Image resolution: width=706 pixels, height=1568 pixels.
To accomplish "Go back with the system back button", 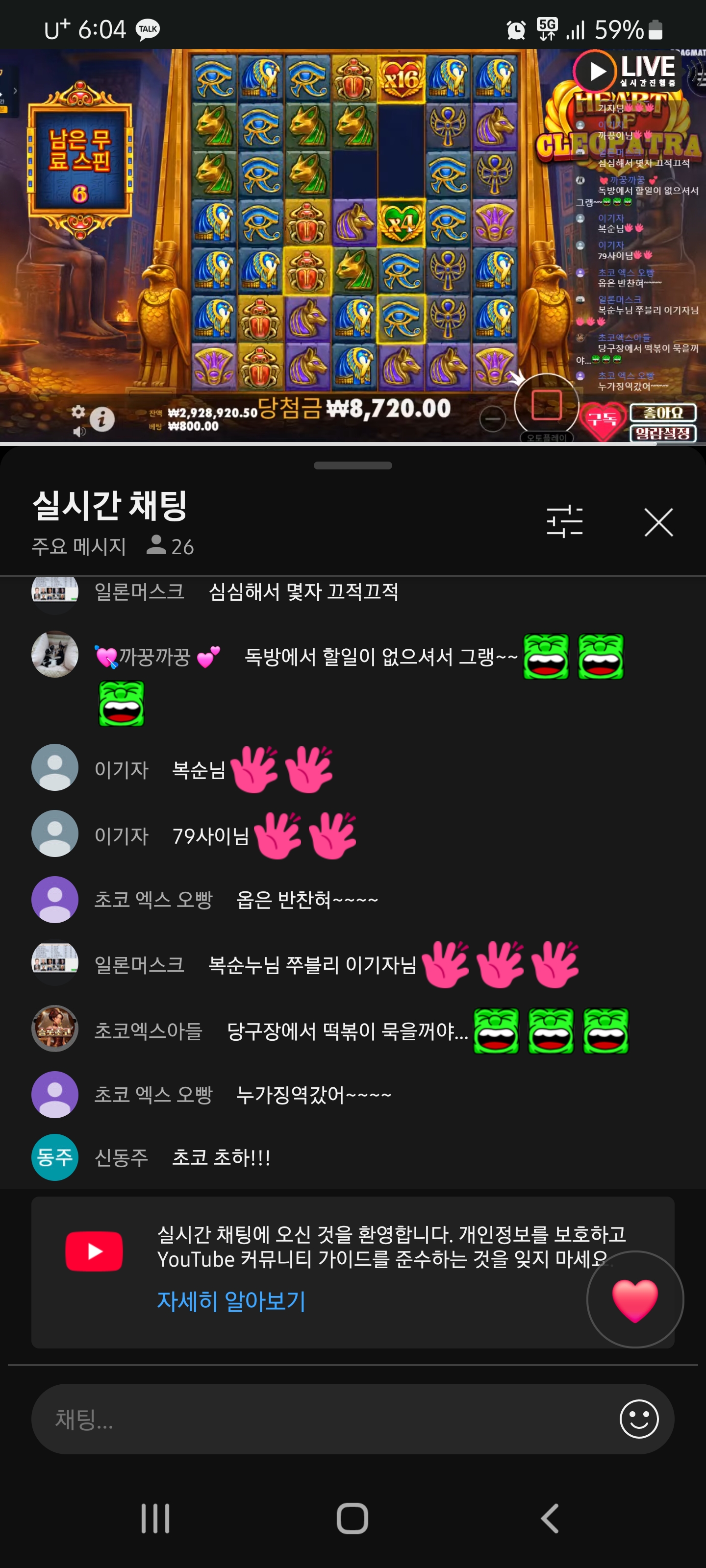I will click(550, 1518).
